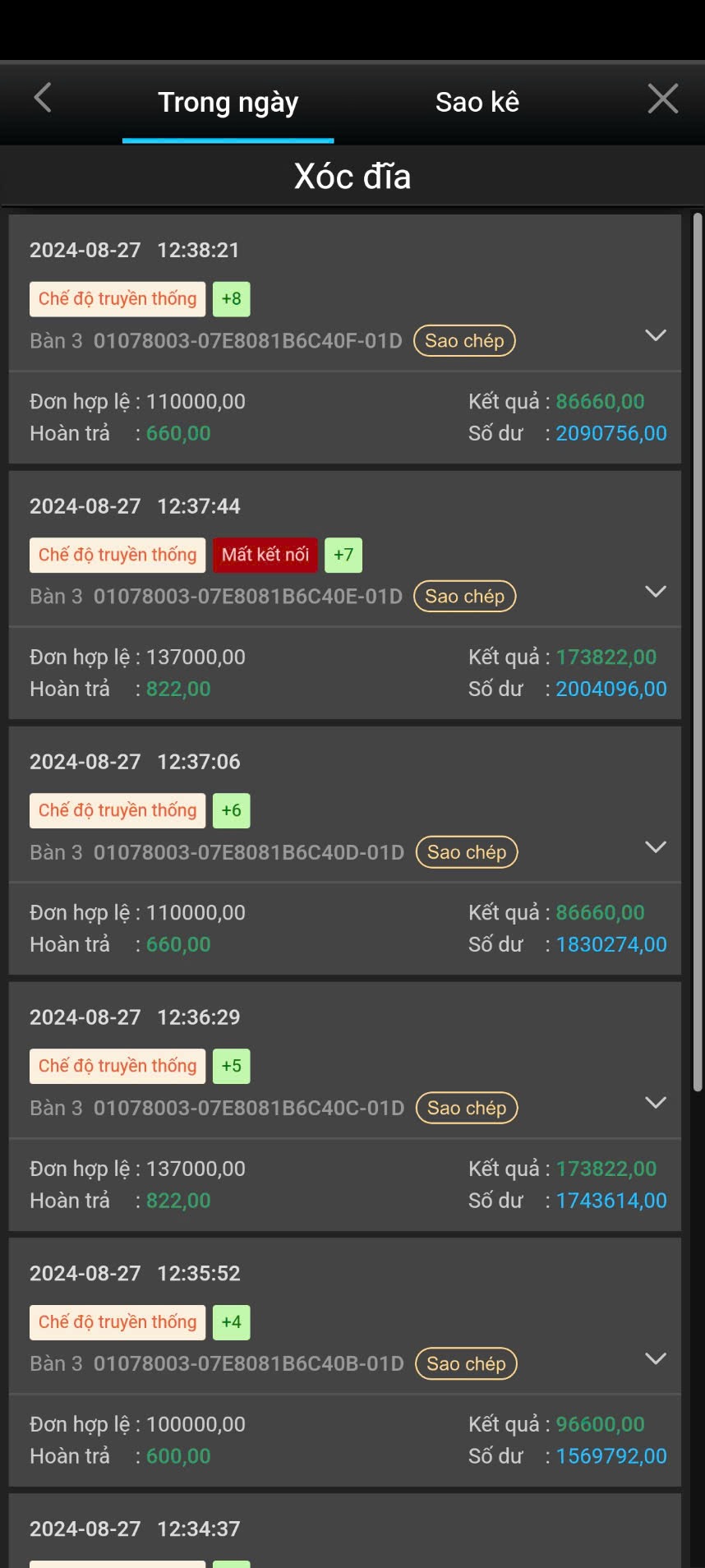
Task: Expand details of the 12:37:06 record
Action: coord(656,847)
